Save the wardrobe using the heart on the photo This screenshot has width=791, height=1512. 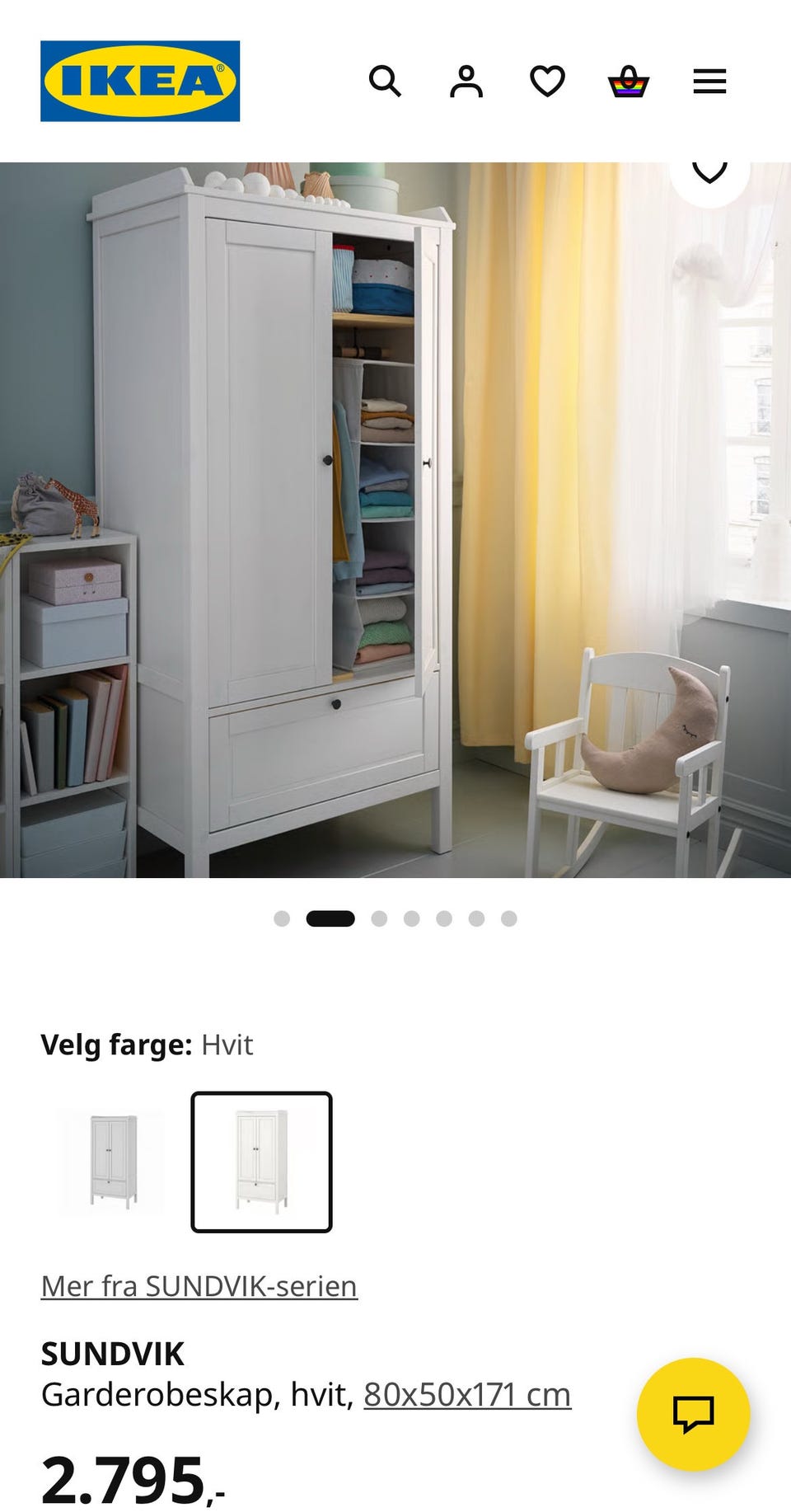coord(709,169)
